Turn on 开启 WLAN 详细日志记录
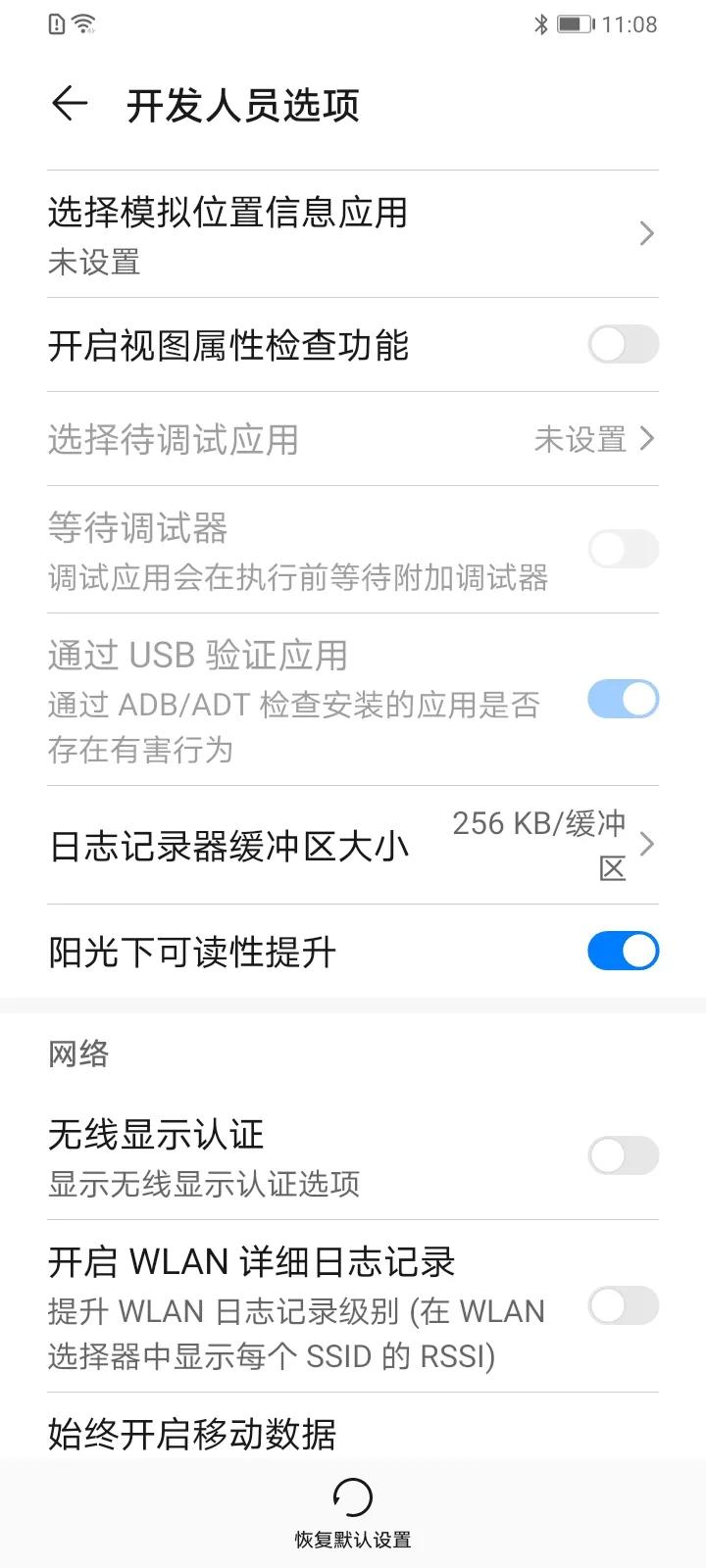The width and height of the screenshot is (706, 1568). coord(623,1304)
